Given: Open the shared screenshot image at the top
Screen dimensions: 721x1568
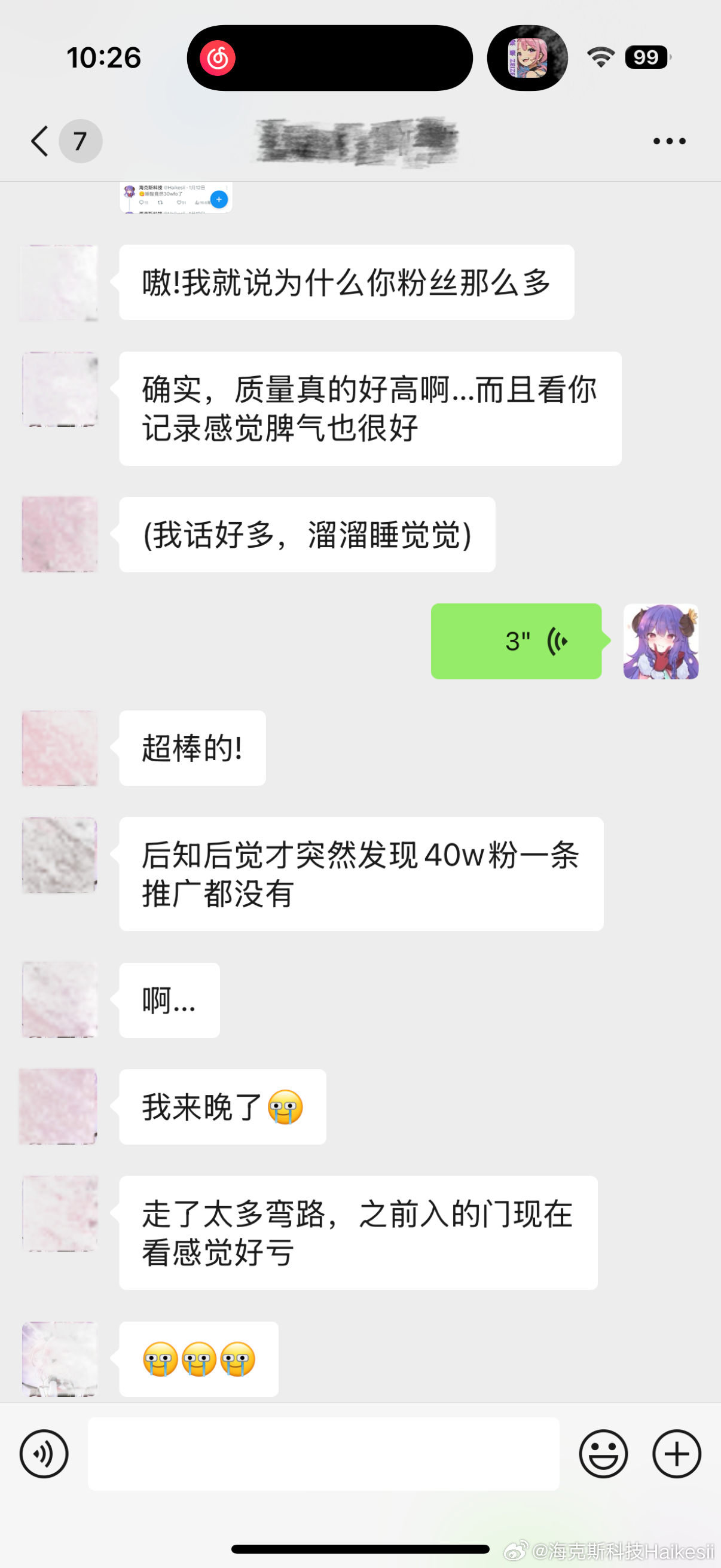Looking at the screenshot, I should [176, 197].
